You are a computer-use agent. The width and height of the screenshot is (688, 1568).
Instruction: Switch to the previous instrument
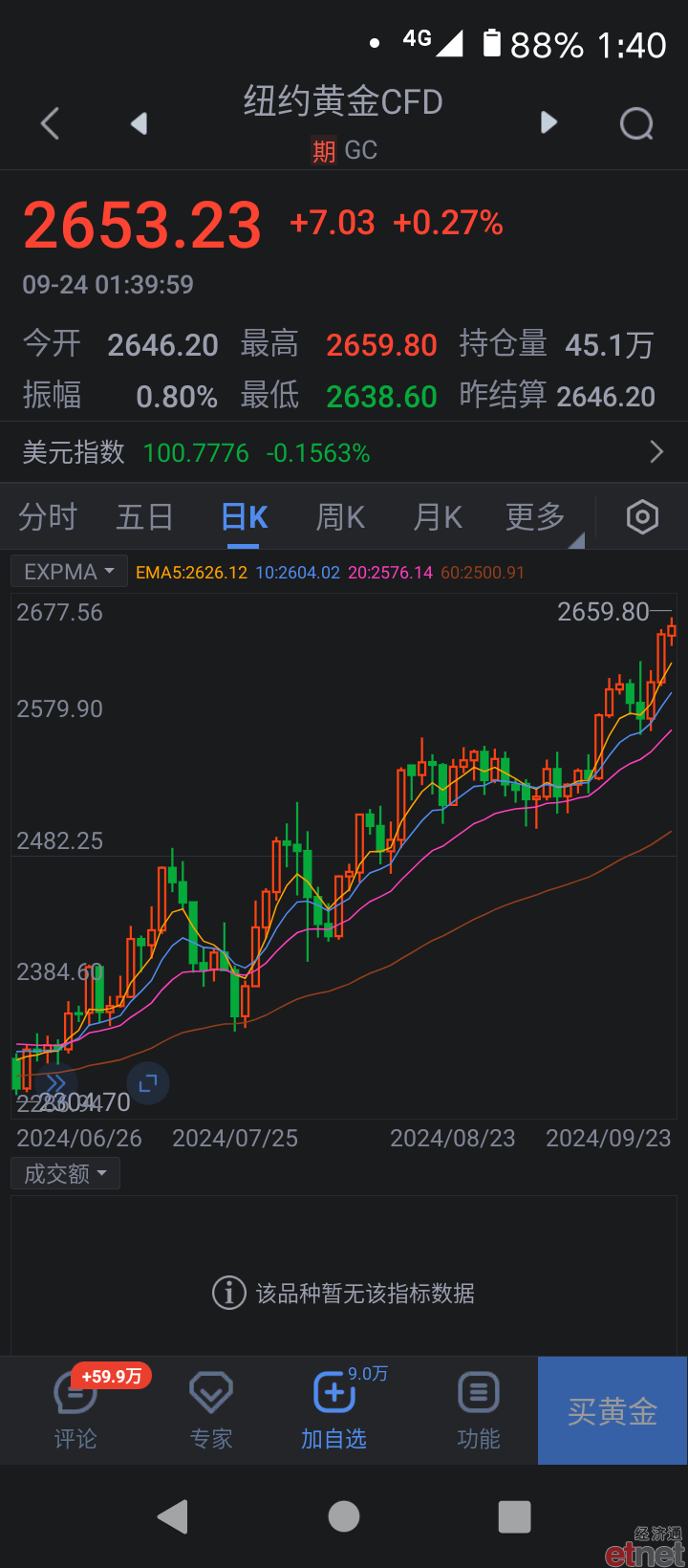140,123
